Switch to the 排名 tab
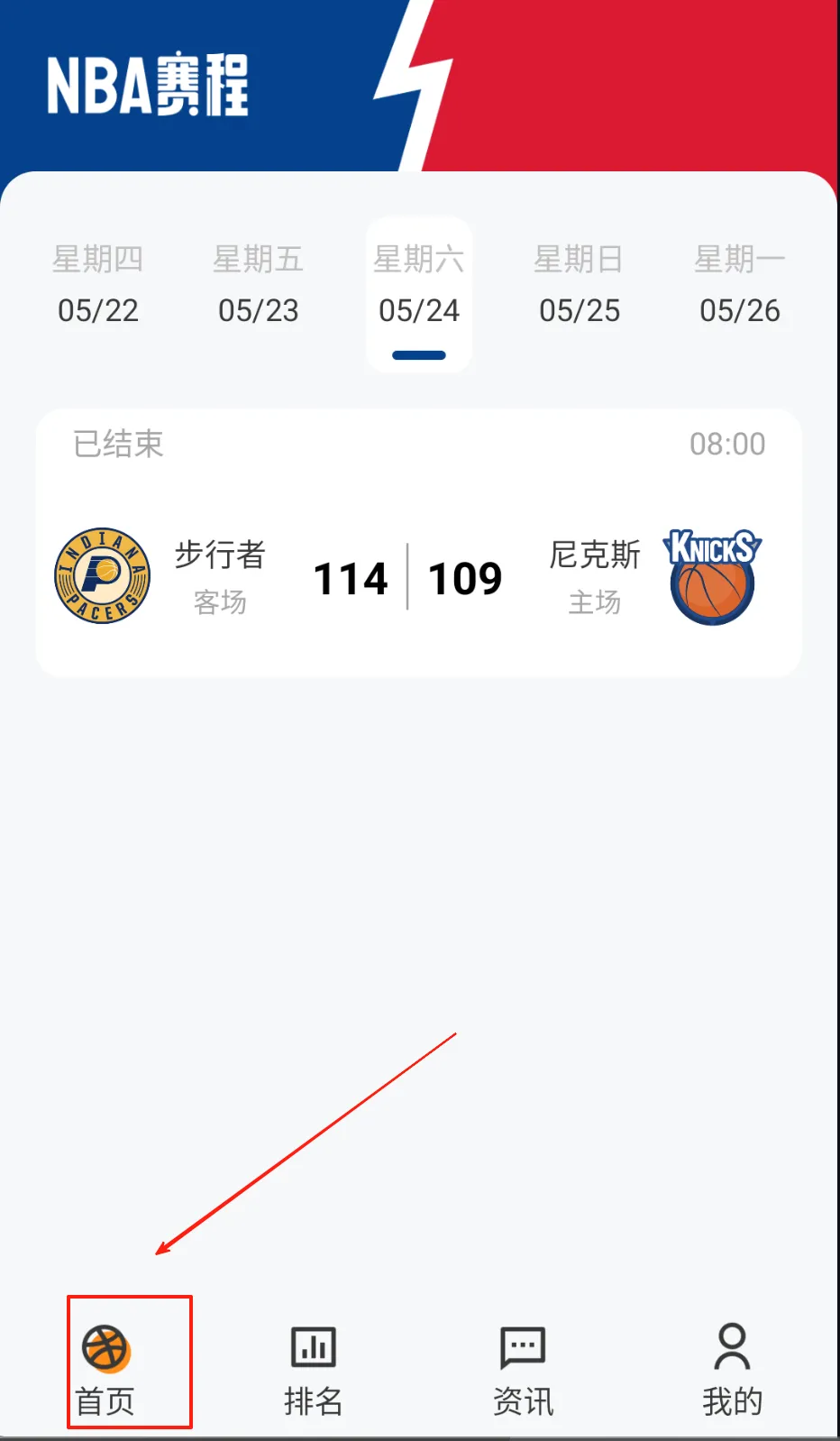 click(x=314, y=1367)
